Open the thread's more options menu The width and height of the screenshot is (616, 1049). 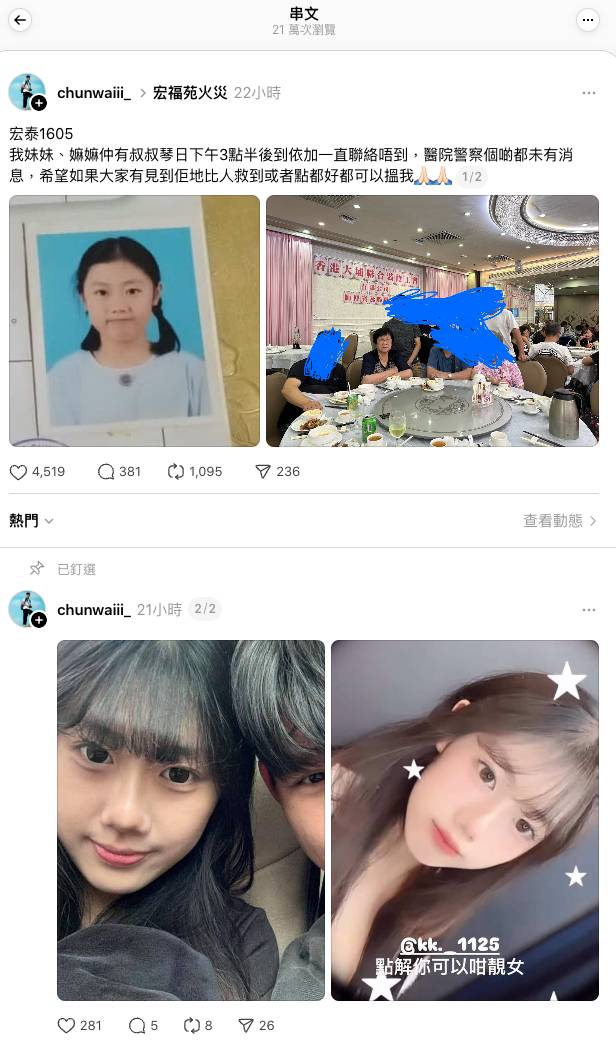pyautogui.click(x=587, y=20)
